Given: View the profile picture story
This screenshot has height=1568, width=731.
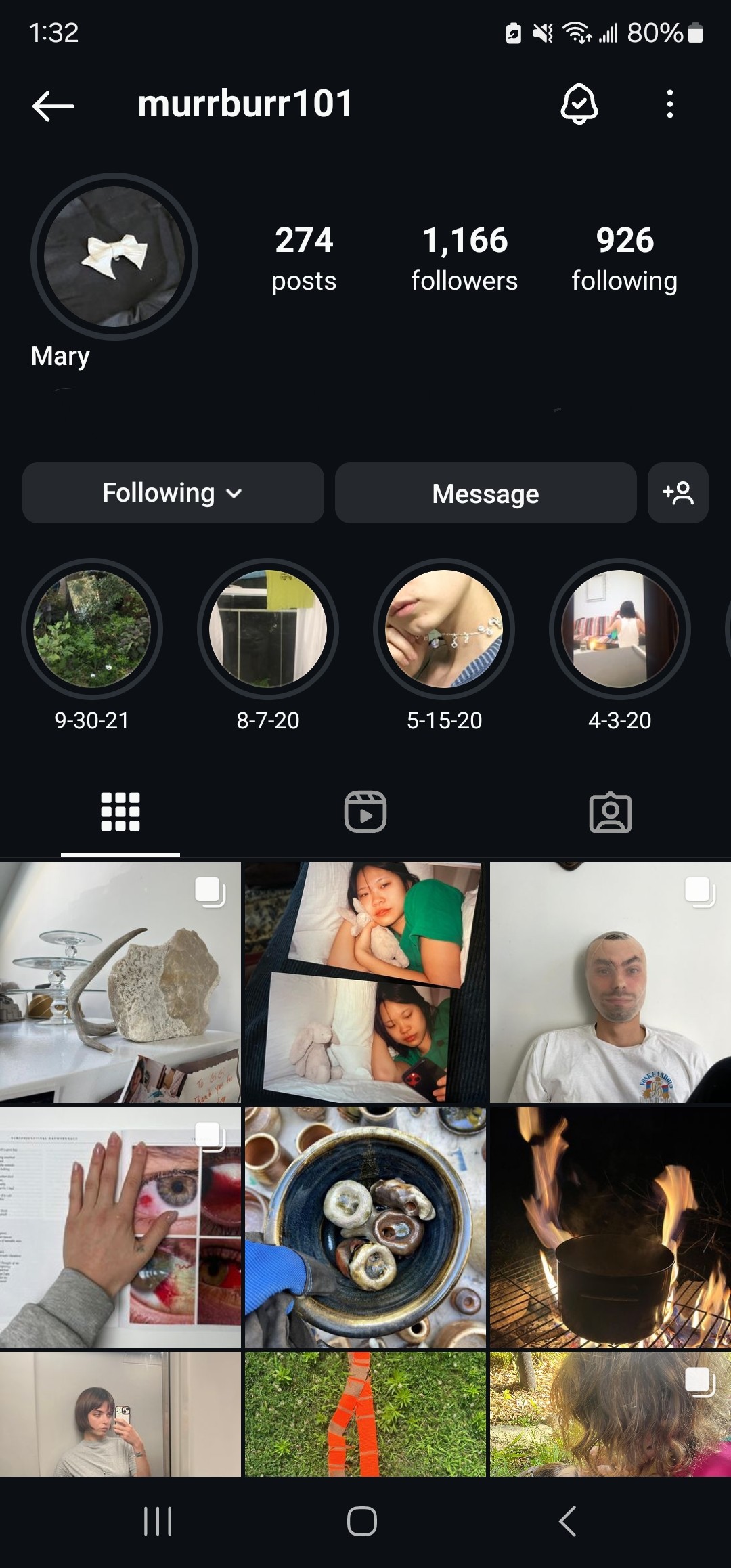Looking at the screenshot, I should pos(114,257).
